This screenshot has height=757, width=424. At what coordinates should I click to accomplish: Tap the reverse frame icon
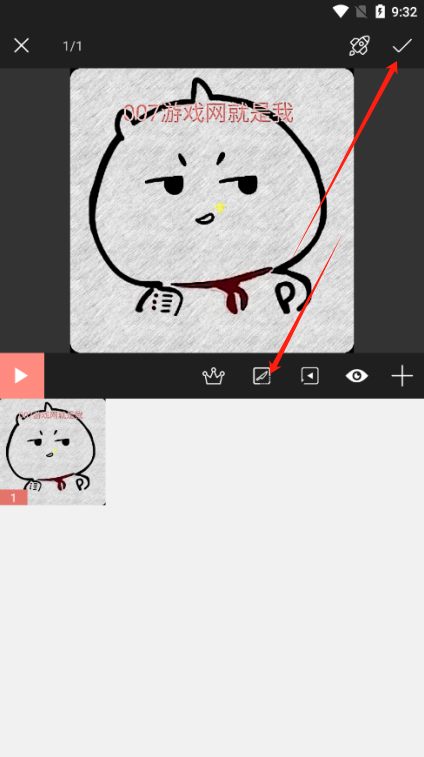click(310, 376)
